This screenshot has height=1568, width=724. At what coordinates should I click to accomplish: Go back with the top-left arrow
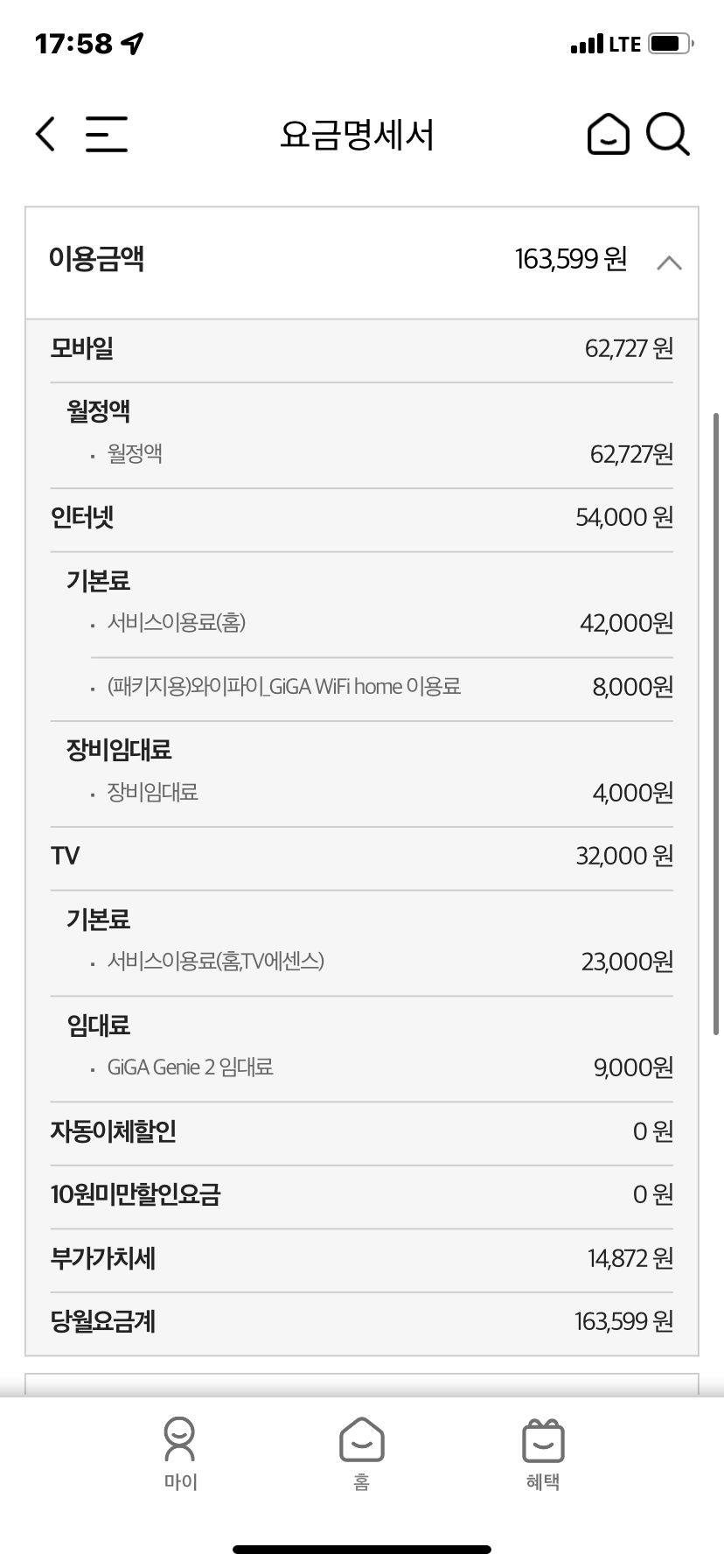(45, 135)
